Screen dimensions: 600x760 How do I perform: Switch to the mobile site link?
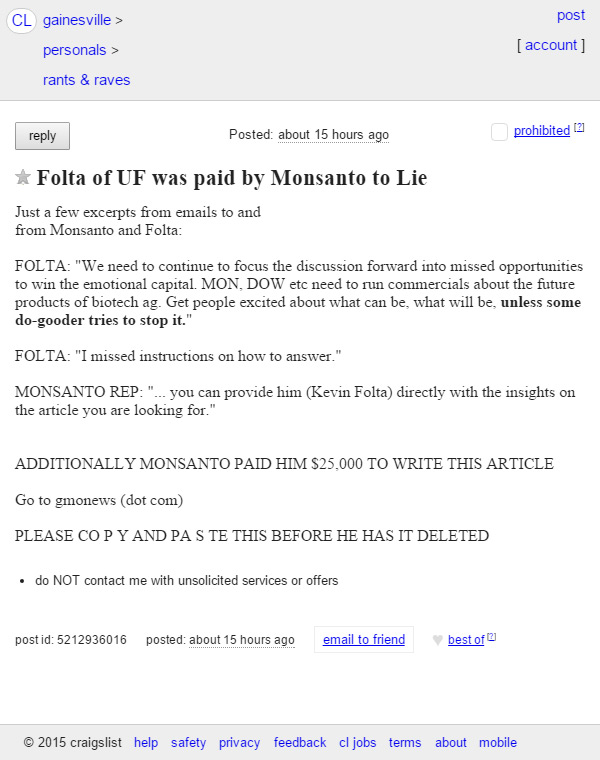pos(498,743)
